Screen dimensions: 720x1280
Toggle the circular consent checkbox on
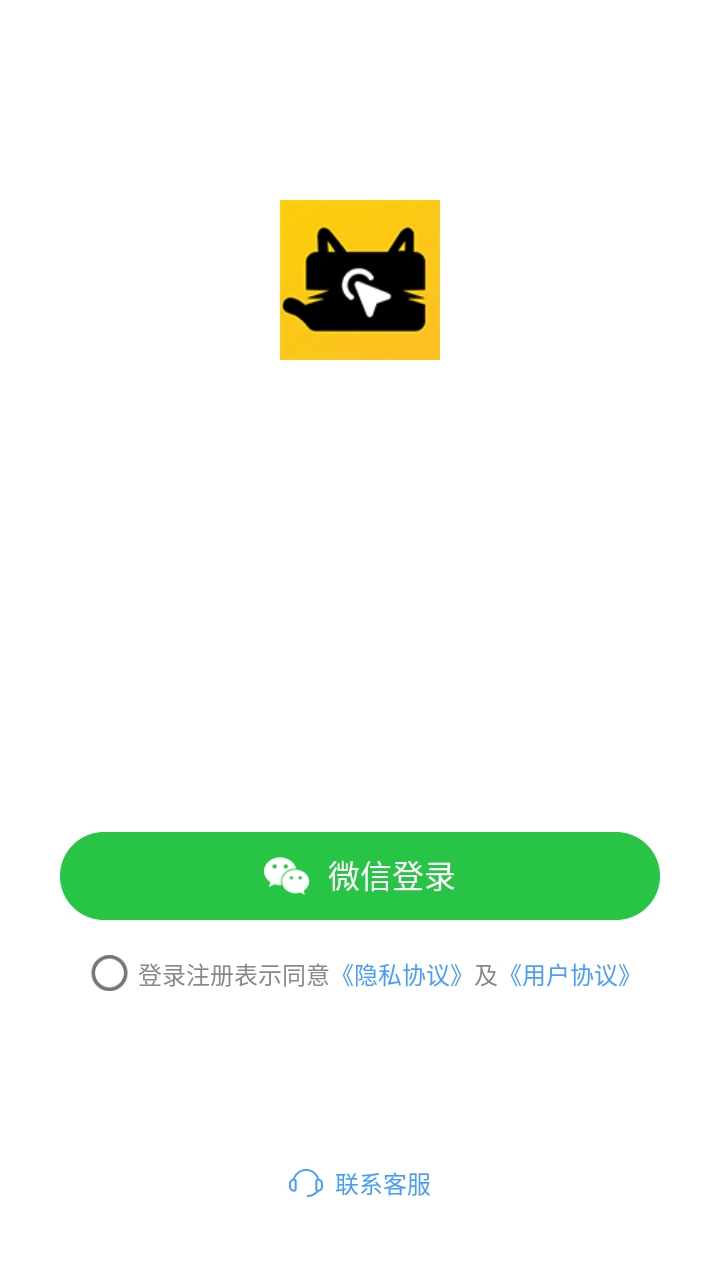[x=109, y=973]
